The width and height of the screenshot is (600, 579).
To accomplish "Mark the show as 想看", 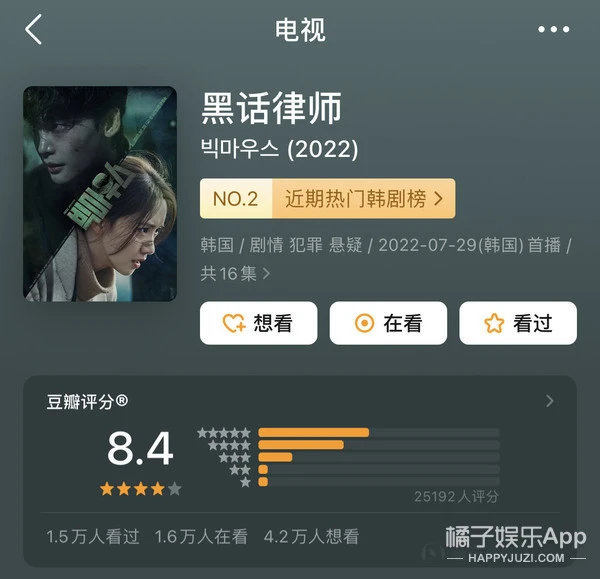I will coord(258,323).
